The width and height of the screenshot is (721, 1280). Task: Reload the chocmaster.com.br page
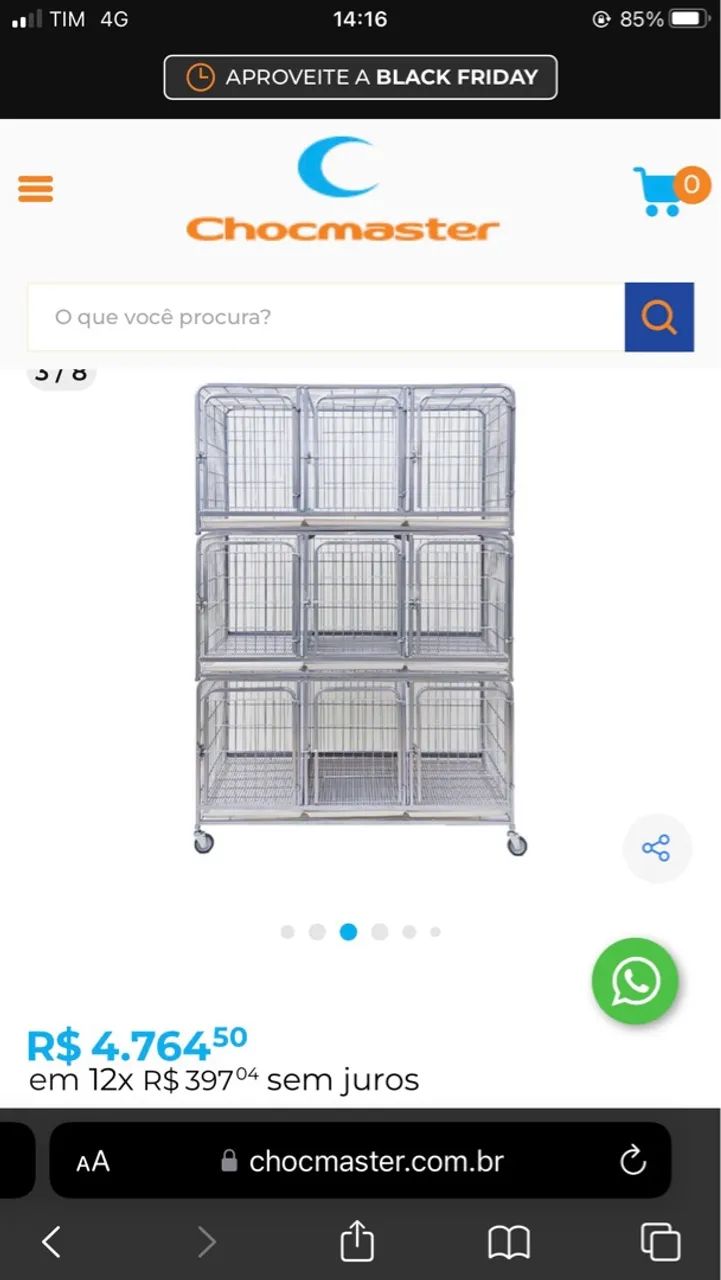[633, 1161]
